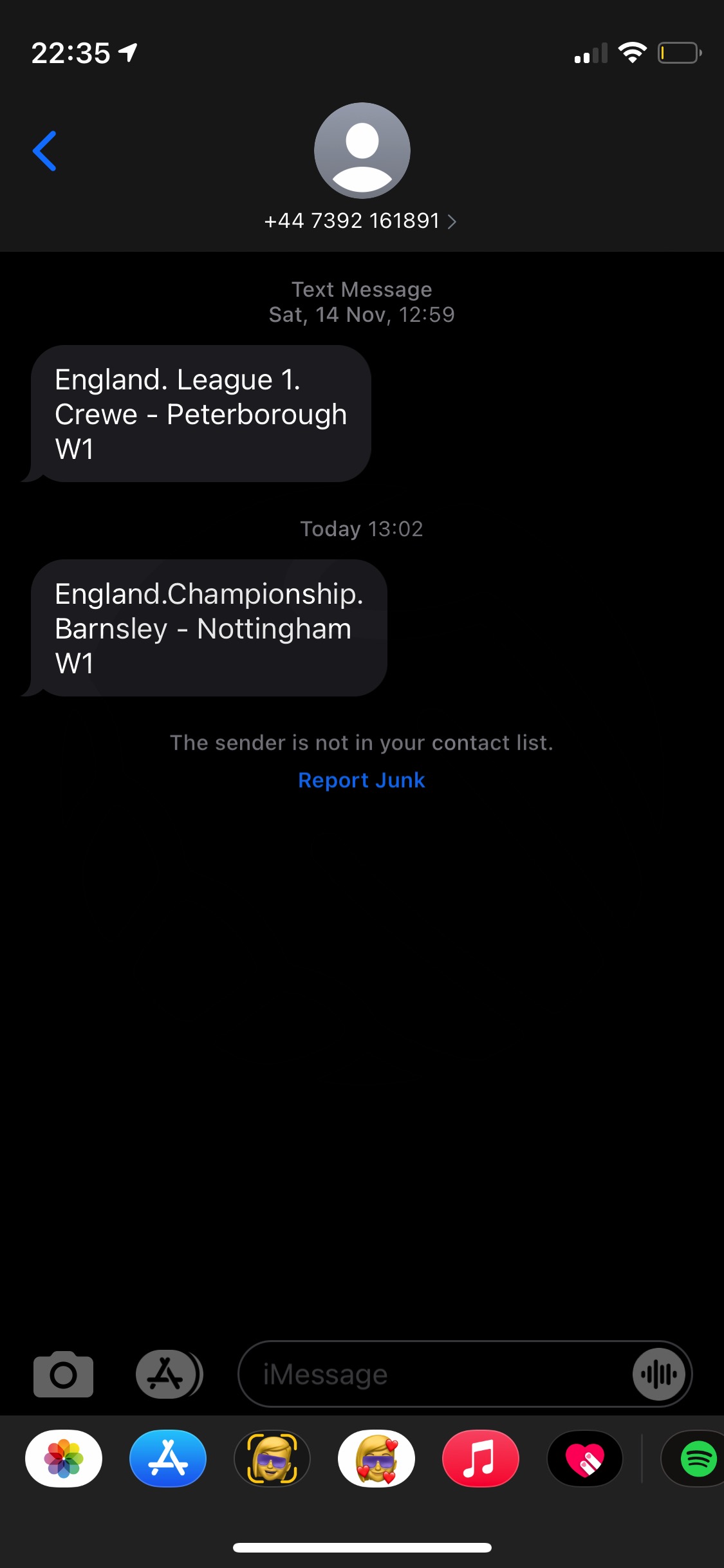Open Memoji stickers
724x1568 pixels.
(x=376, y=1459)
